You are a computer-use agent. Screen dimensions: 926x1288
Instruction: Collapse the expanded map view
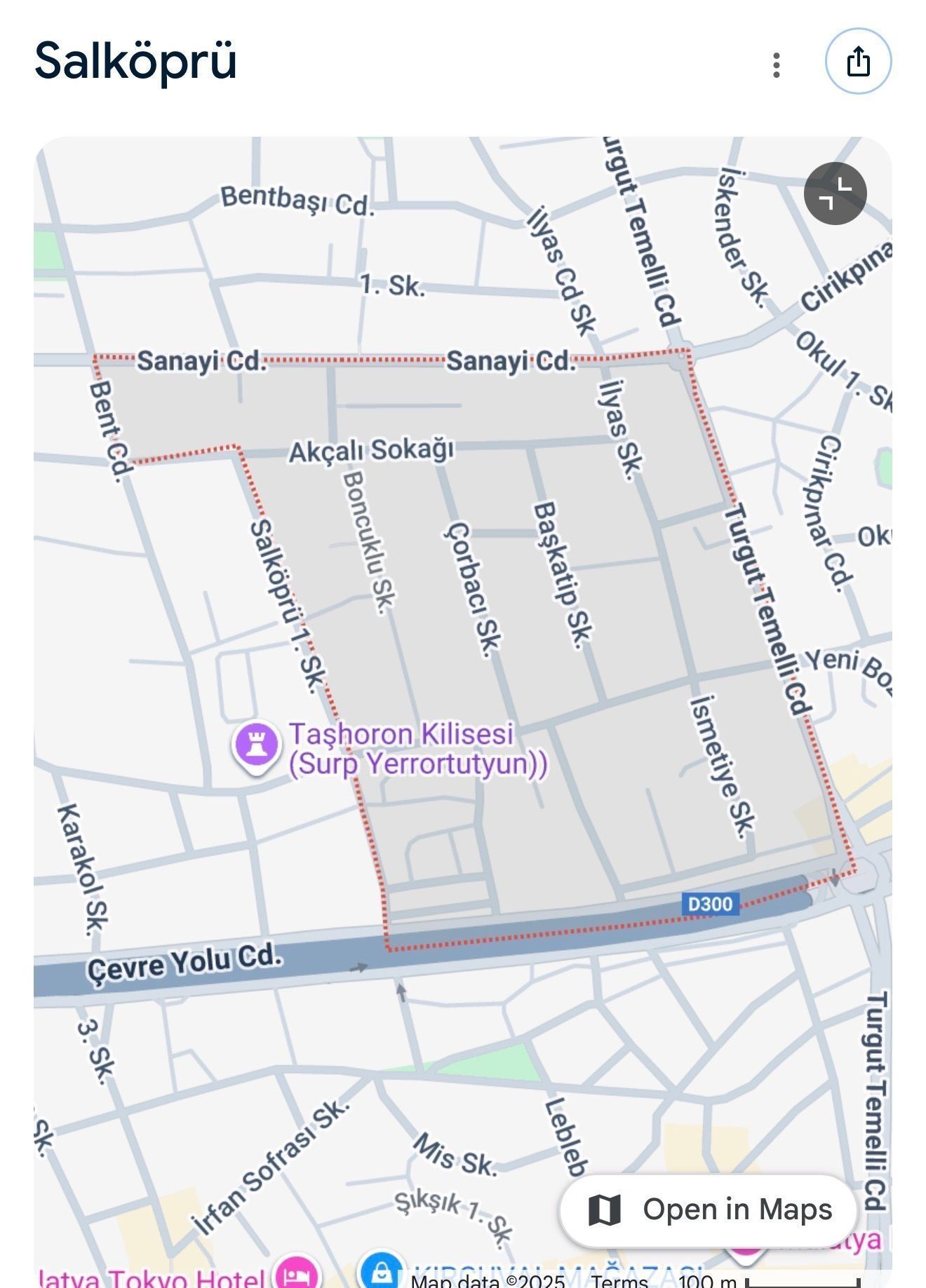[835, 193]
